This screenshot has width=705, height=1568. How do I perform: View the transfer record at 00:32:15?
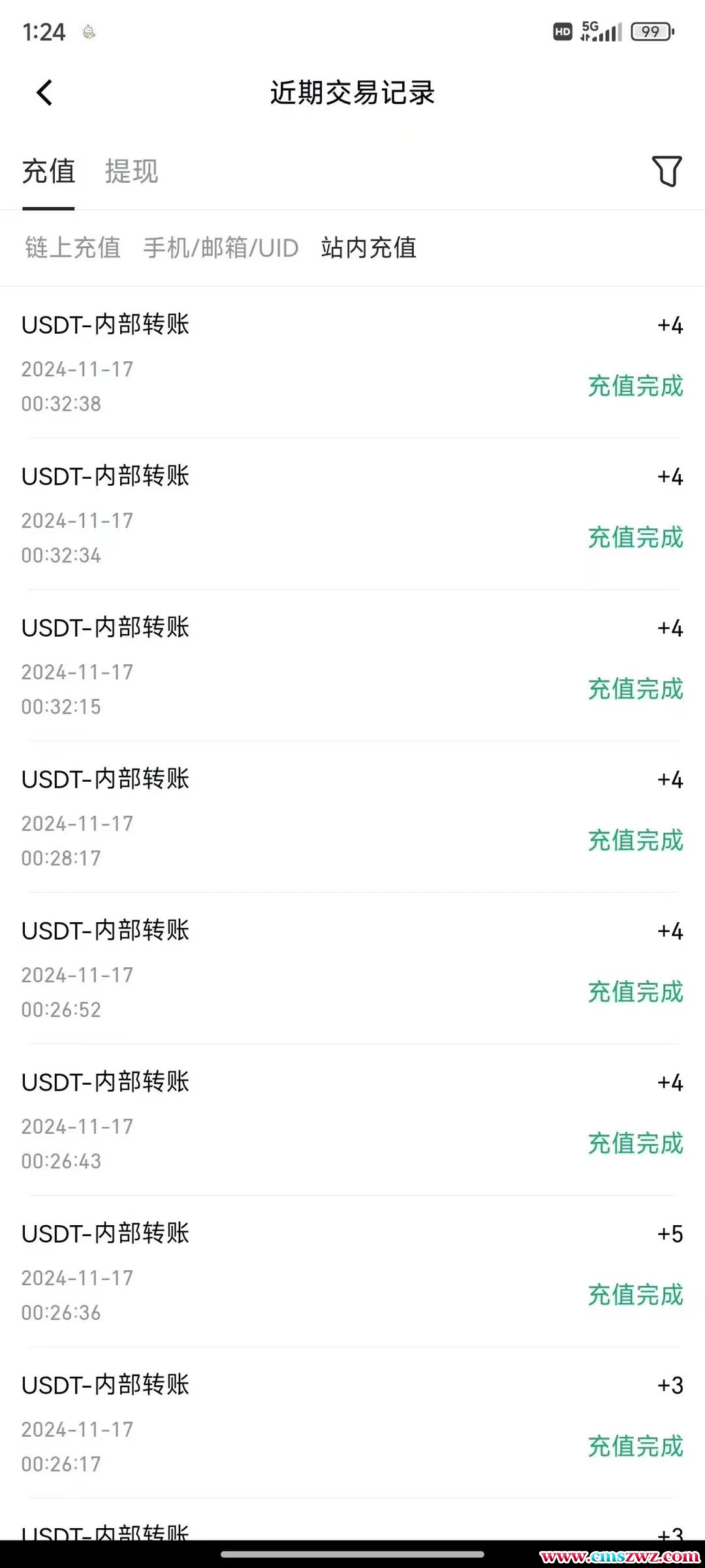[x=352, y=665]
